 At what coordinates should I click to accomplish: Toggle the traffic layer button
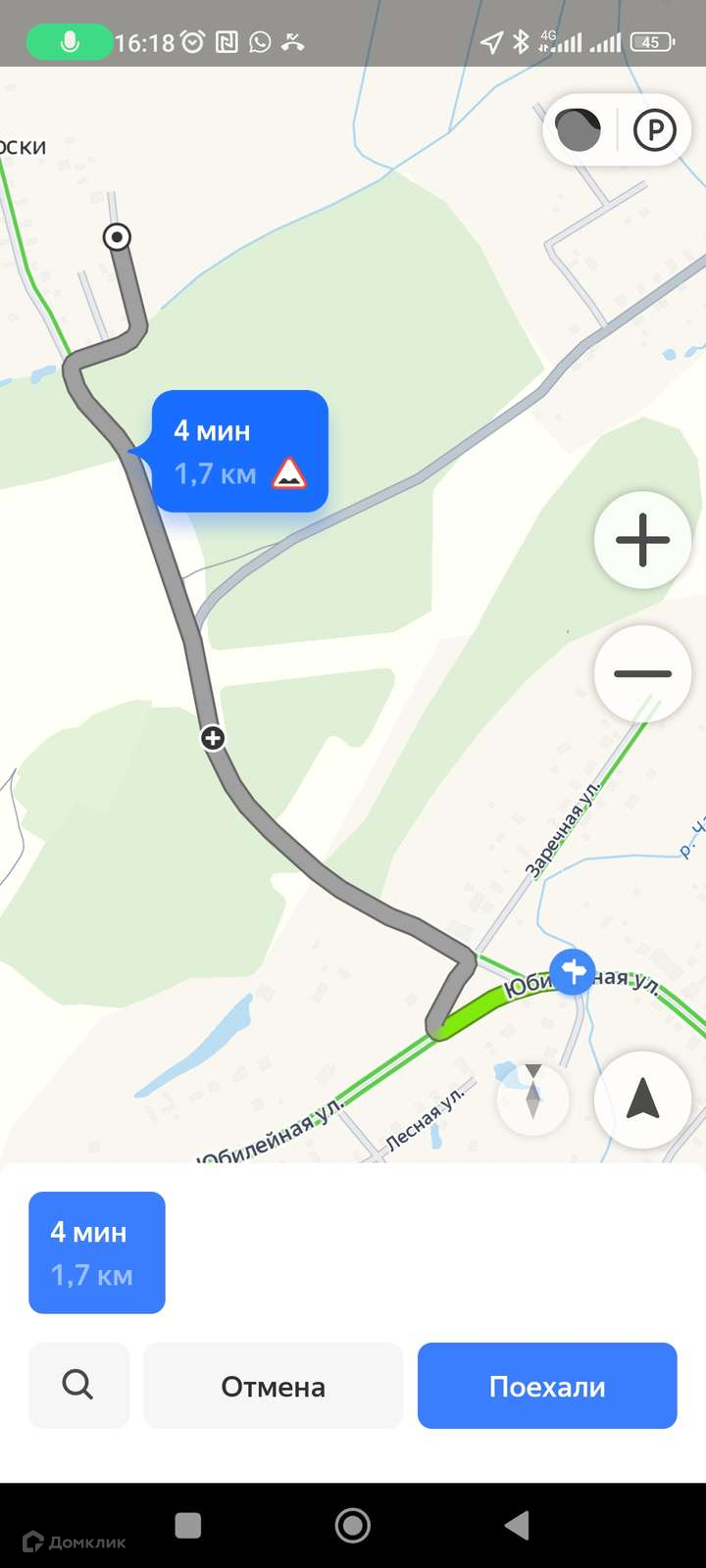coord(579,130)
